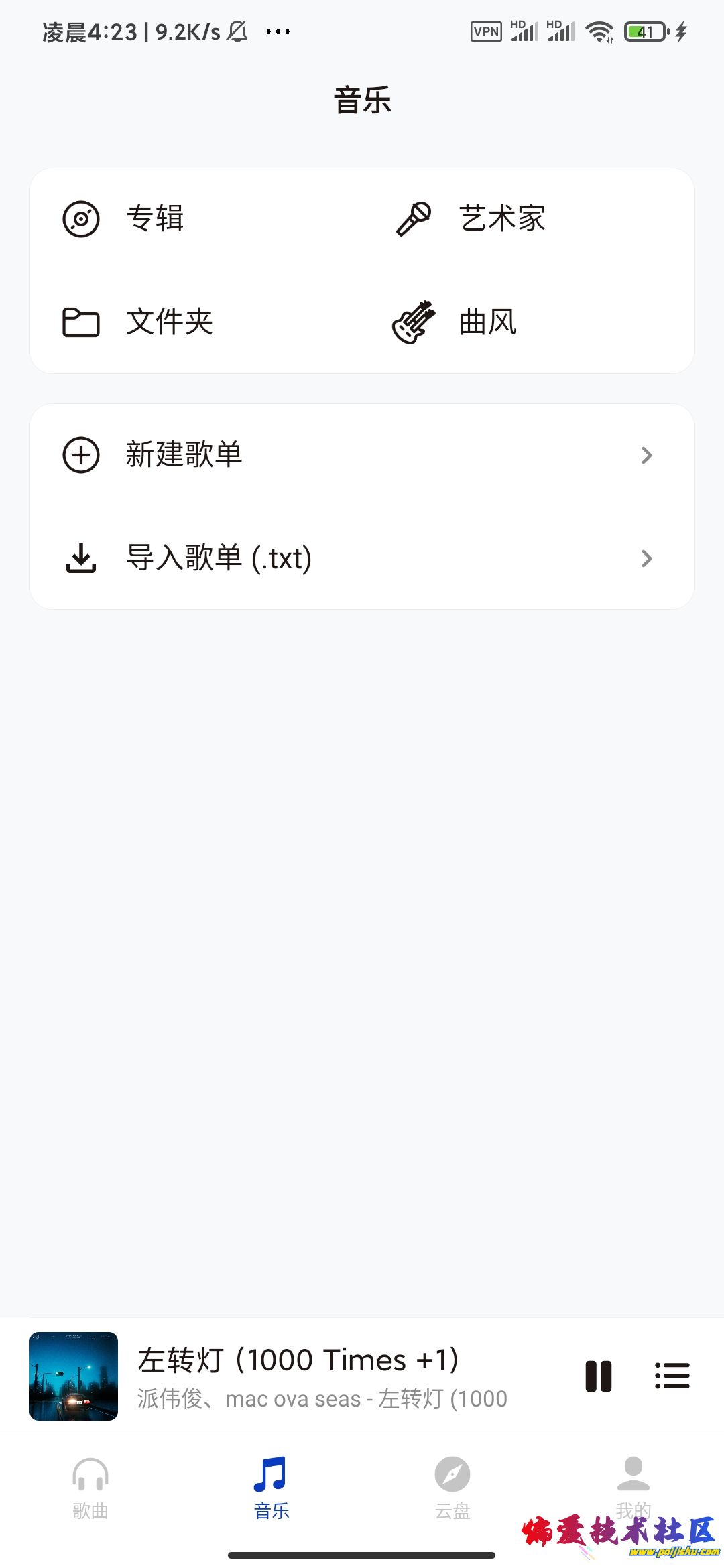Pause the currently playing song

[x=599, y=1375]
